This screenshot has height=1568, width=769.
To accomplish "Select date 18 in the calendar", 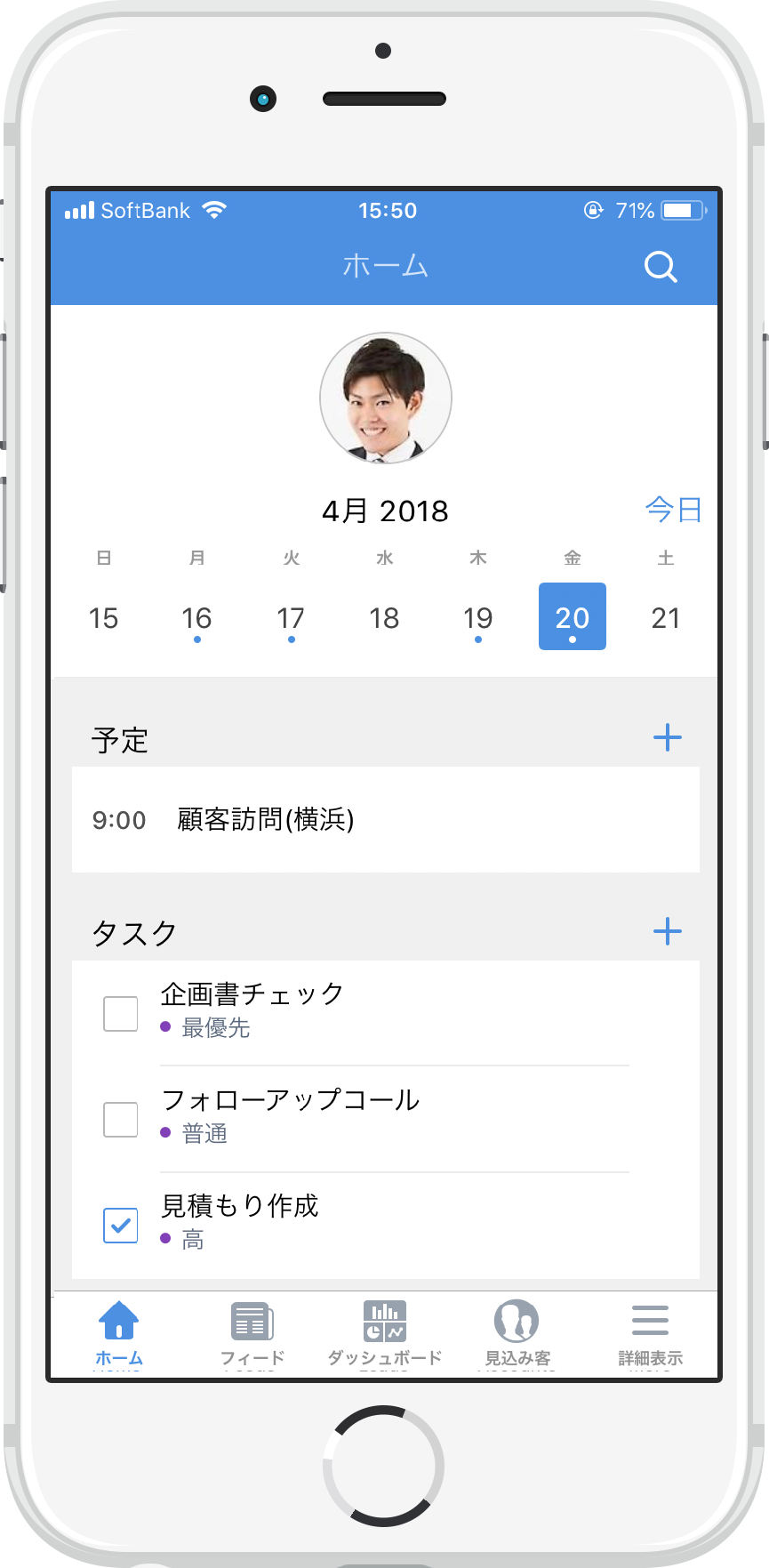I will click(x=384, y=618).
